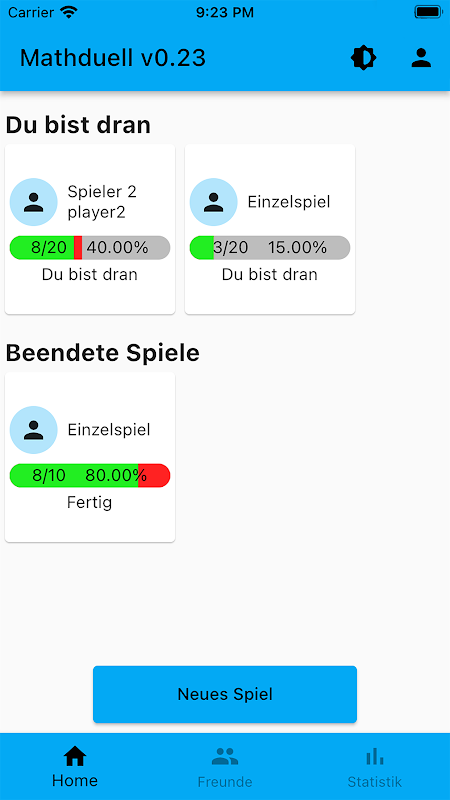Open the game against Spieler 2
Image resolution: width=450 pixels, height=800 pixels.
click(90, 229)
